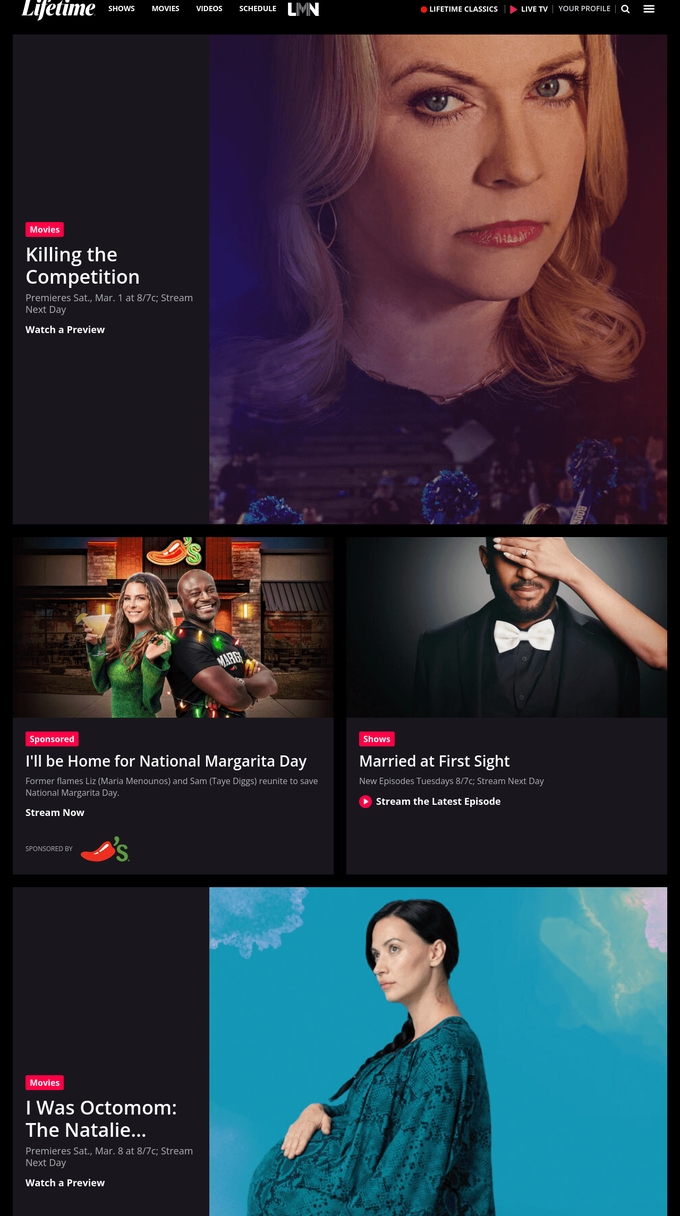Viewport: 680px width, 1216px height.
Task: Open the Videos section
Action: coord(209,9)
